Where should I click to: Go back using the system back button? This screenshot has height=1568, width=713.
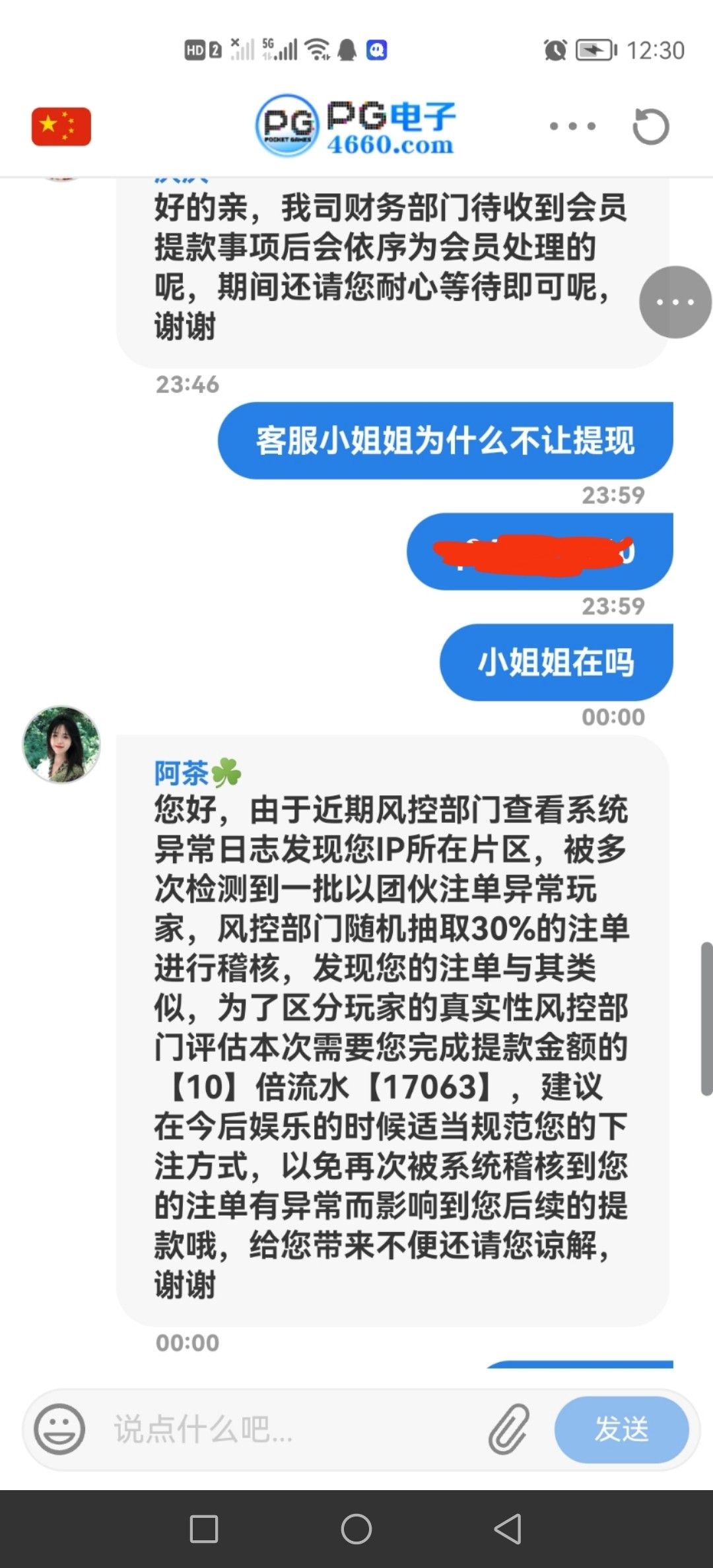pyautogui.click(x=508, y=1528)
